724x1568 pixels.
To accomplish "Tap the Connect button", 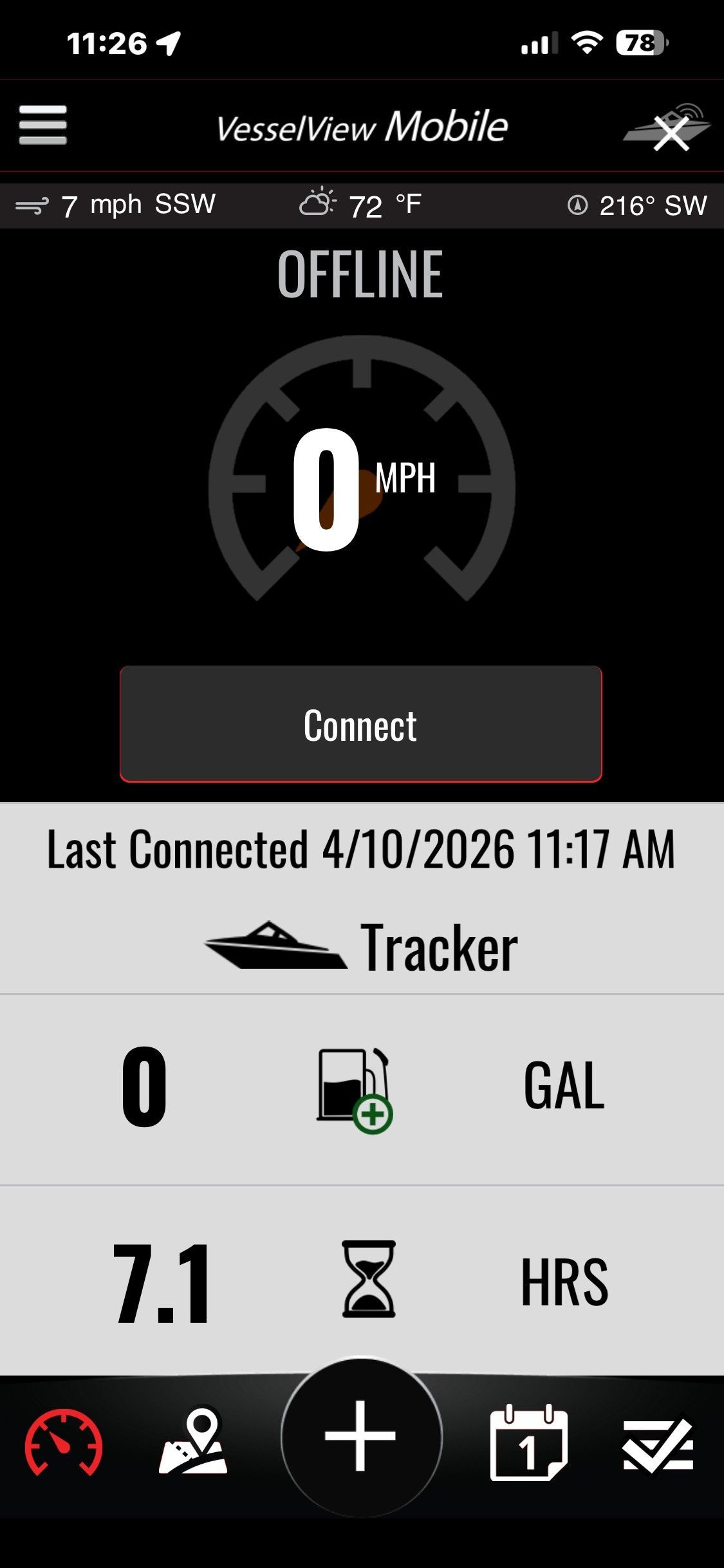I will (x=361, y=724).
